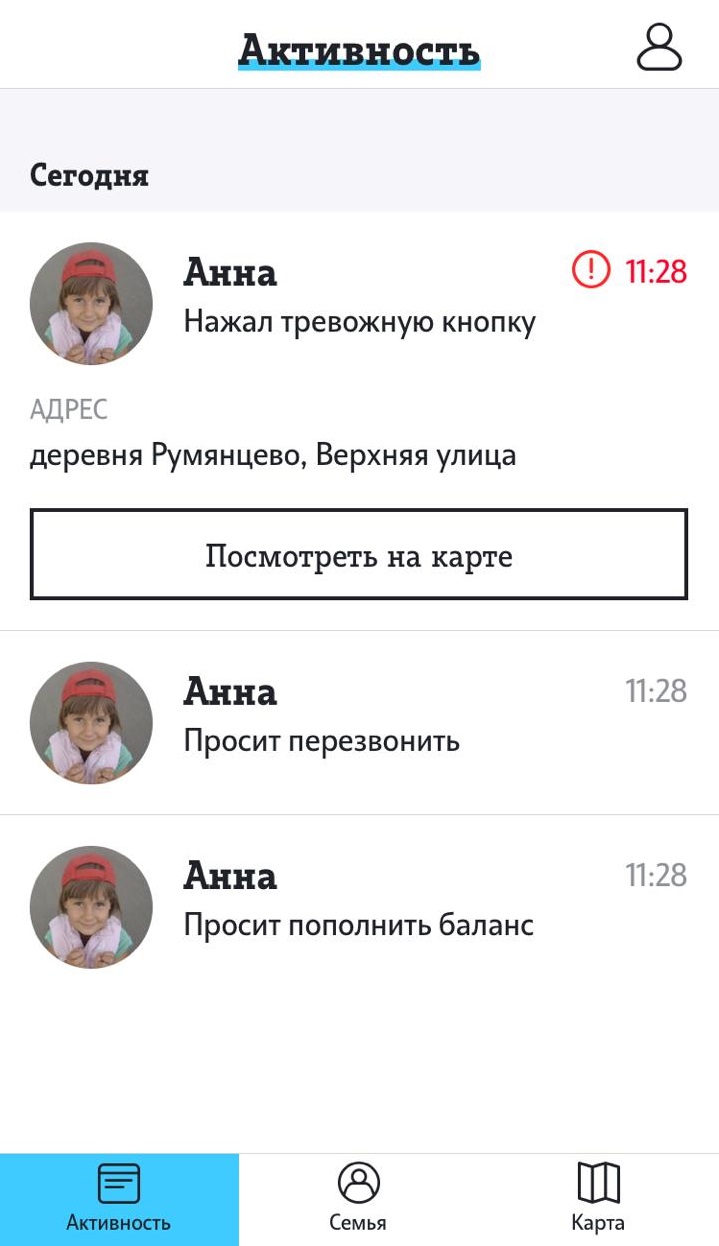Switch to the Карта tab
719x1246 pixels.
[598, 1198]
